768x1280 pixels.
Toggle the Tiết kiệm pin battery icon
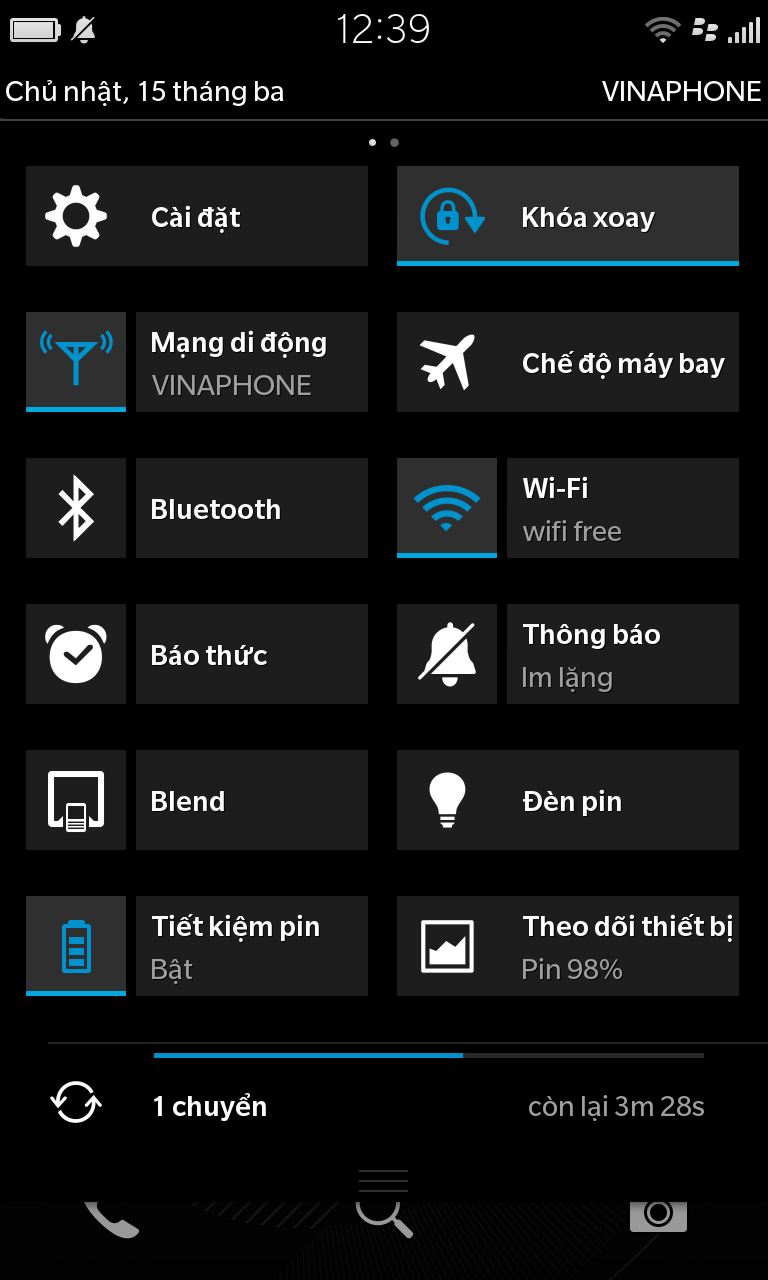[76, 946]
